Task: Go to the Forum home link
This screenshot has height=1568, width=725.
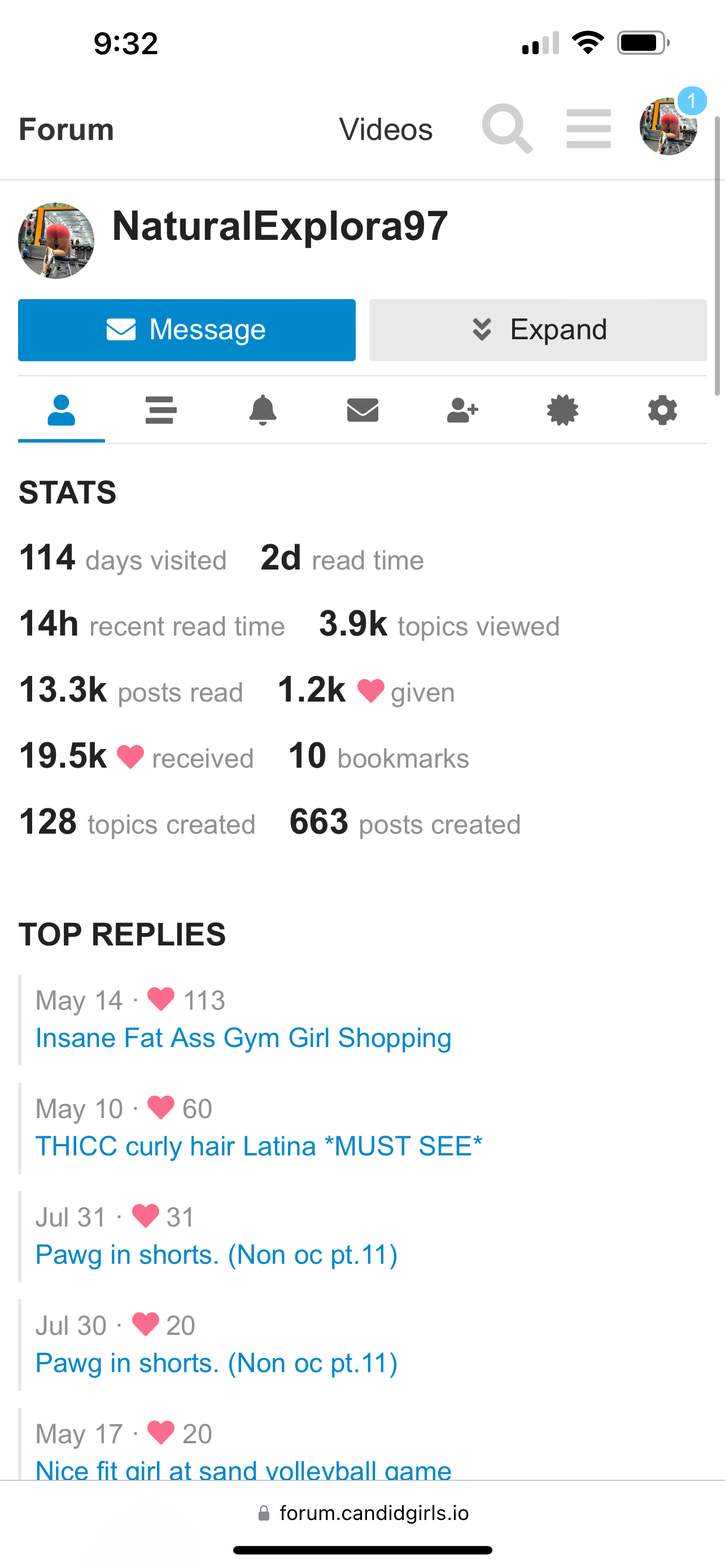Action: point(67,129)
